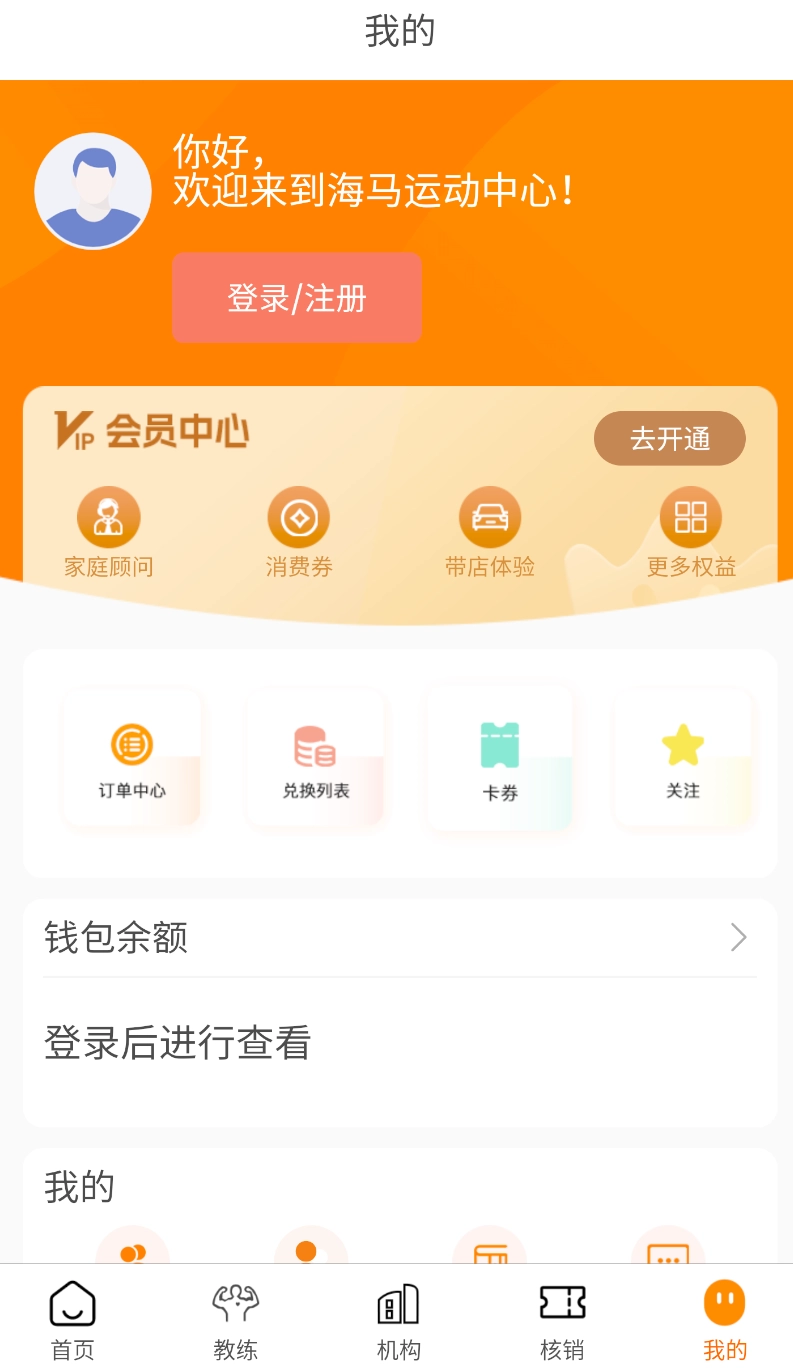This screenshot has width=793, height=1368.
Task: Select the 消费券 coupon icon
Action: tap(299, 516)
